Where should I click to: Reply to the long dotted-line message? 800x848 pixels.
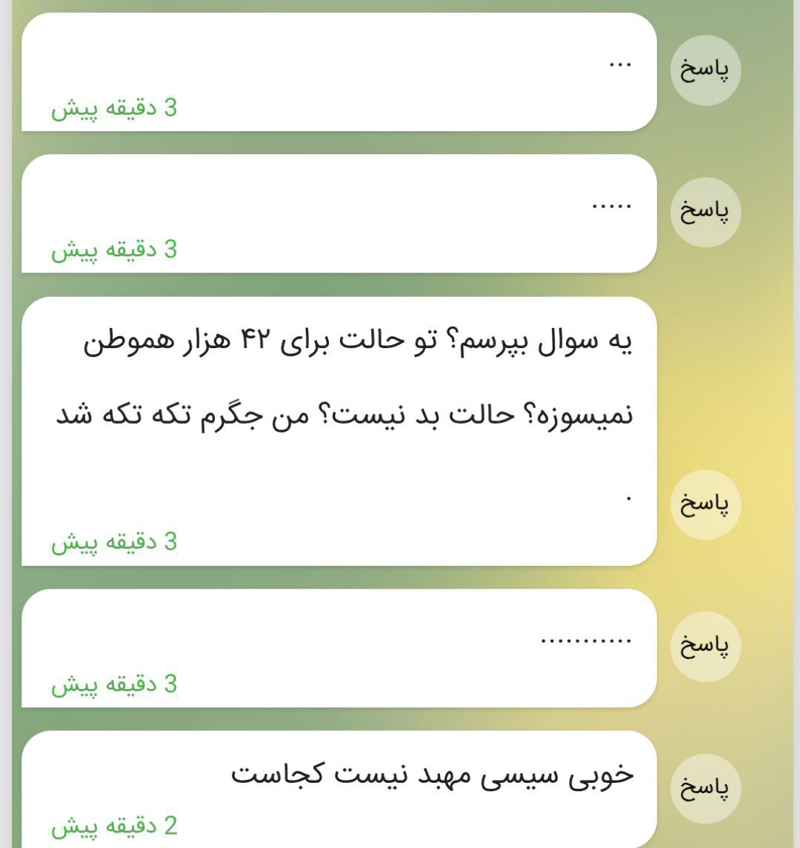coord(705,646)
